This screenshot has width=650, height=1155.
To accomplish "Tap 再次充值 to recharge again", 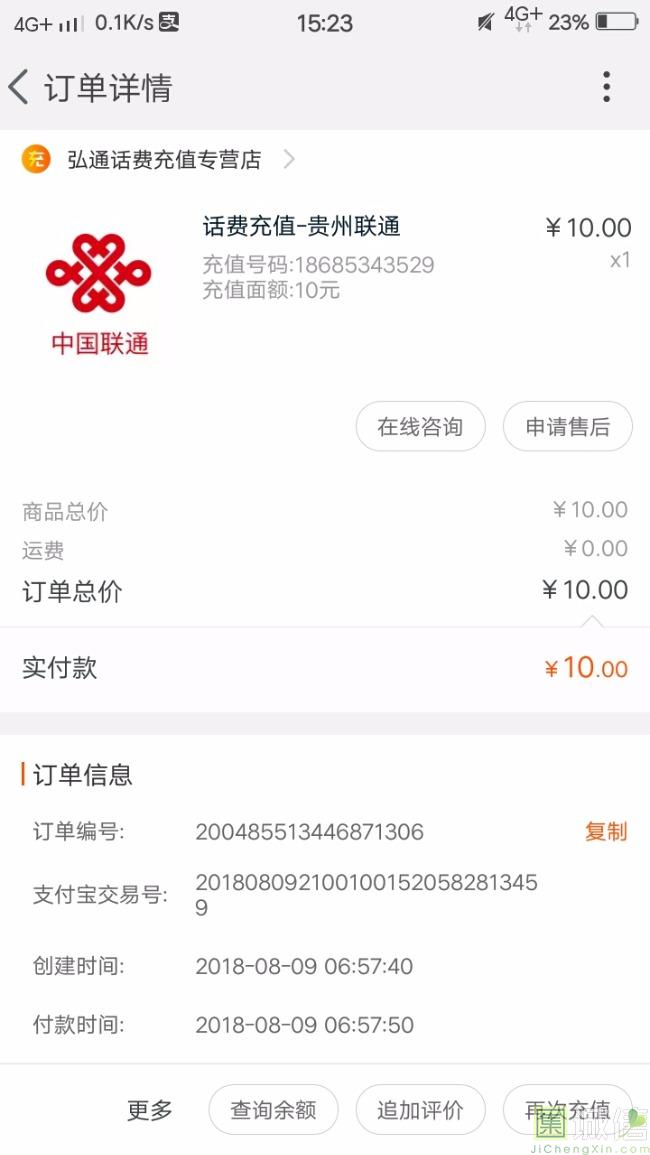I will pyautogui.click(x=567, y=1109).
